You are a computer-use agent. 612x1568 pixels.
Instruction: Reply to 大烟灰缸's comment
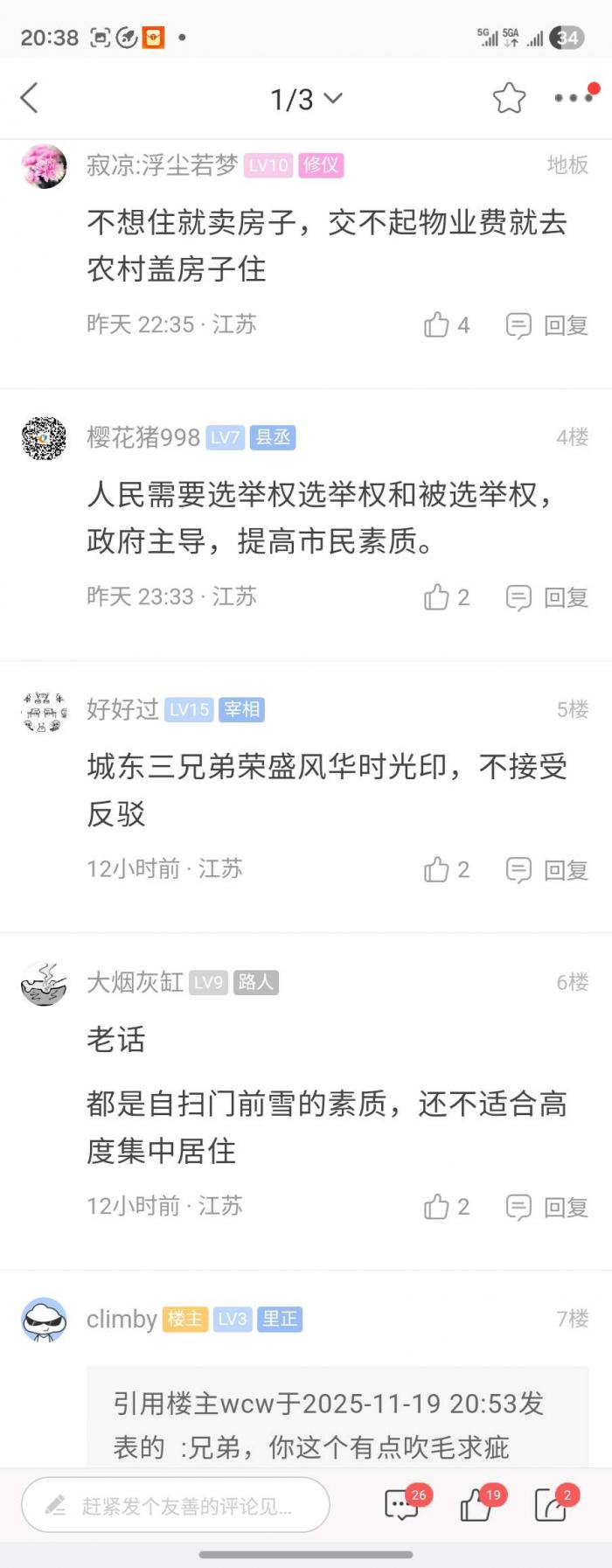(x=547, y=1207)
